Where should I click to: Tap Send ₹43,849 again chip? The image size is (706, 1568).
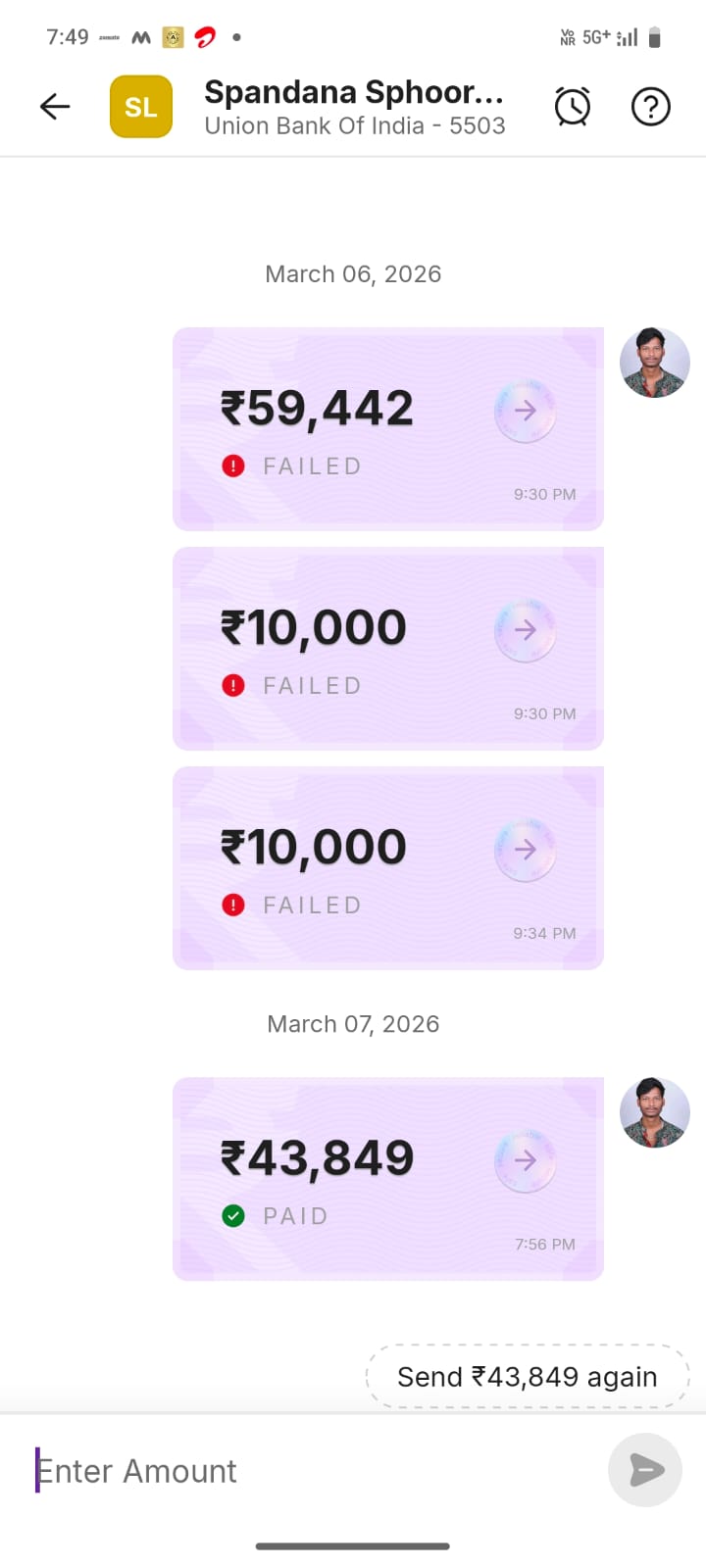527,1377
